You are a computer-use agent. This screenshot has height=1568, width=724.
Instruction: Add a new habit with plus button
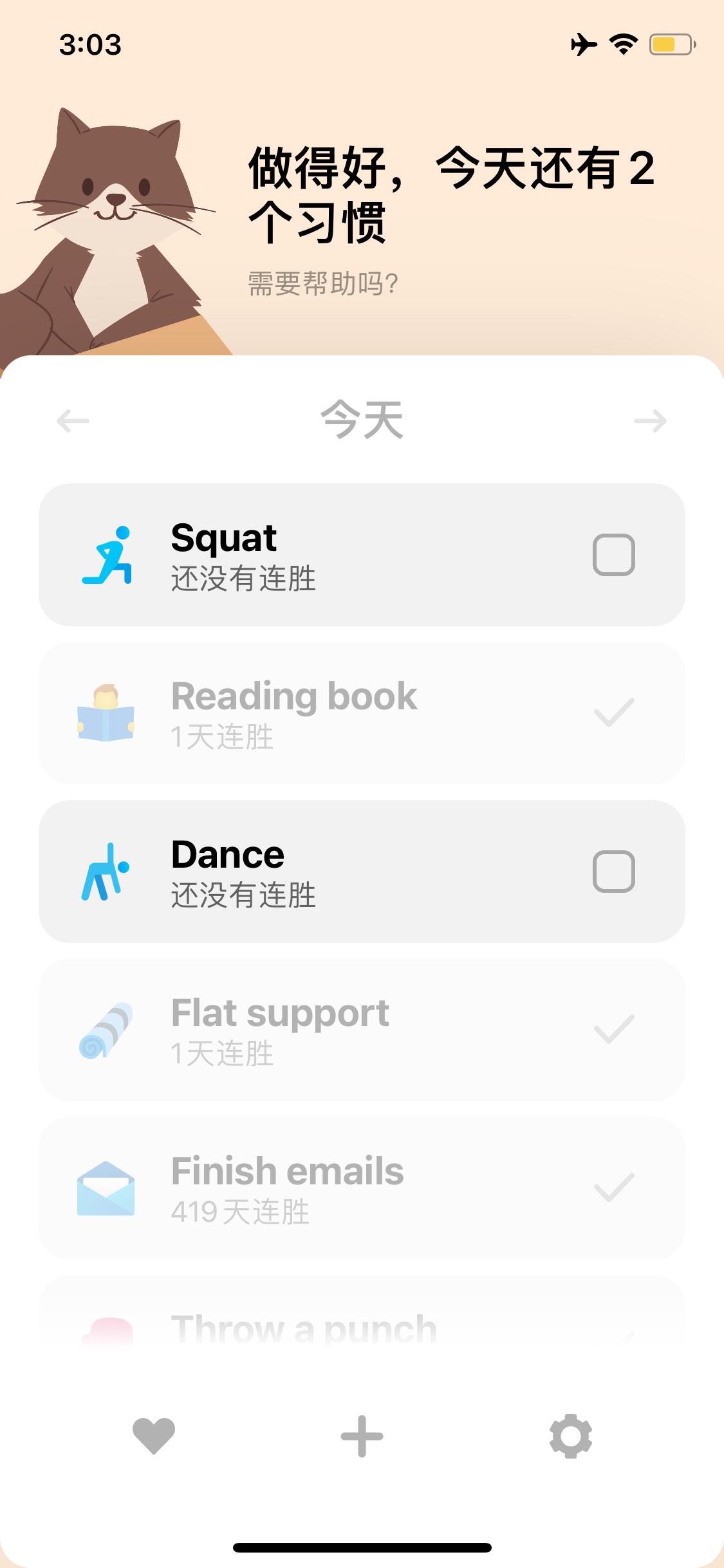(x=362, y=1436)
